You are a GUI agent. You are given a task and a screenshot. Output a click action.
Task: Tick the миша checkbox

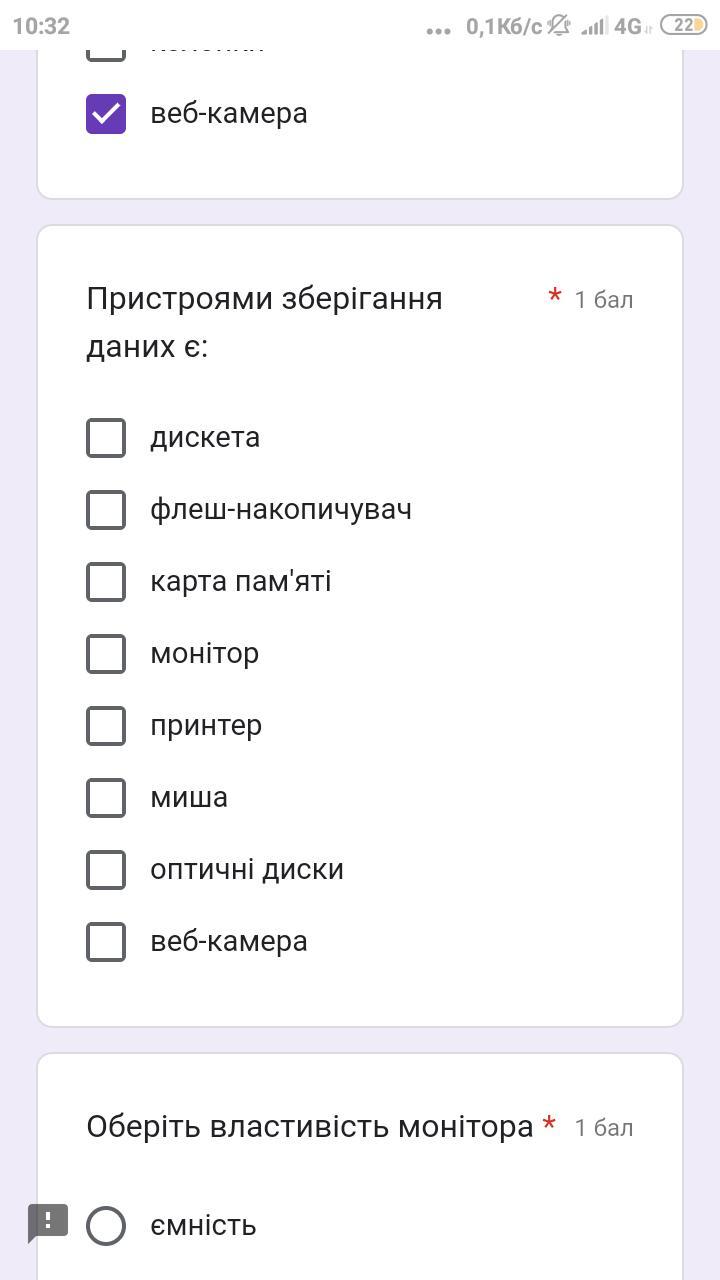click(106, 798)
